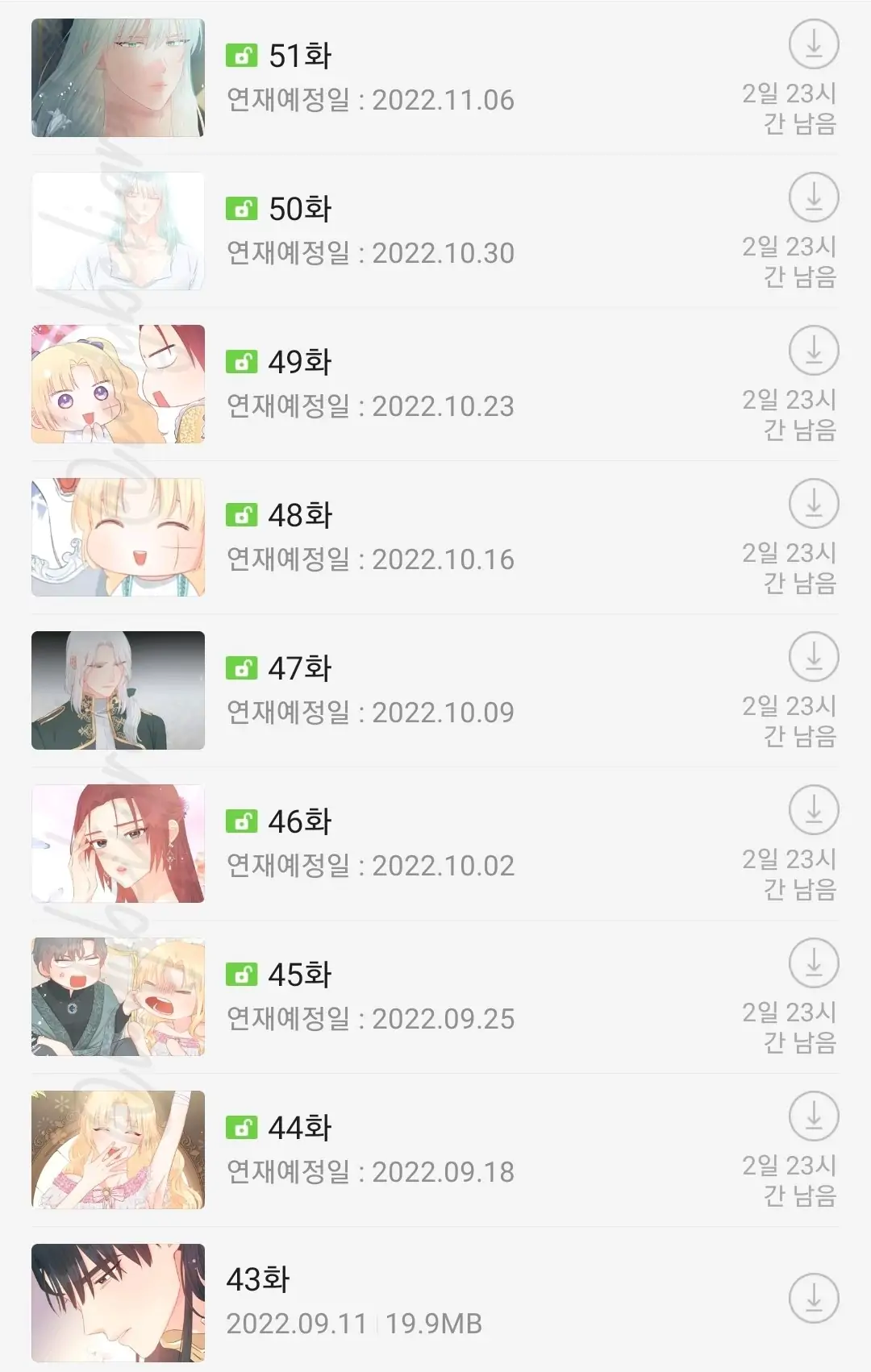The height and width of the screenshot is (1372, 871).
Task: Download episode 47화
Action: (814, 657)
